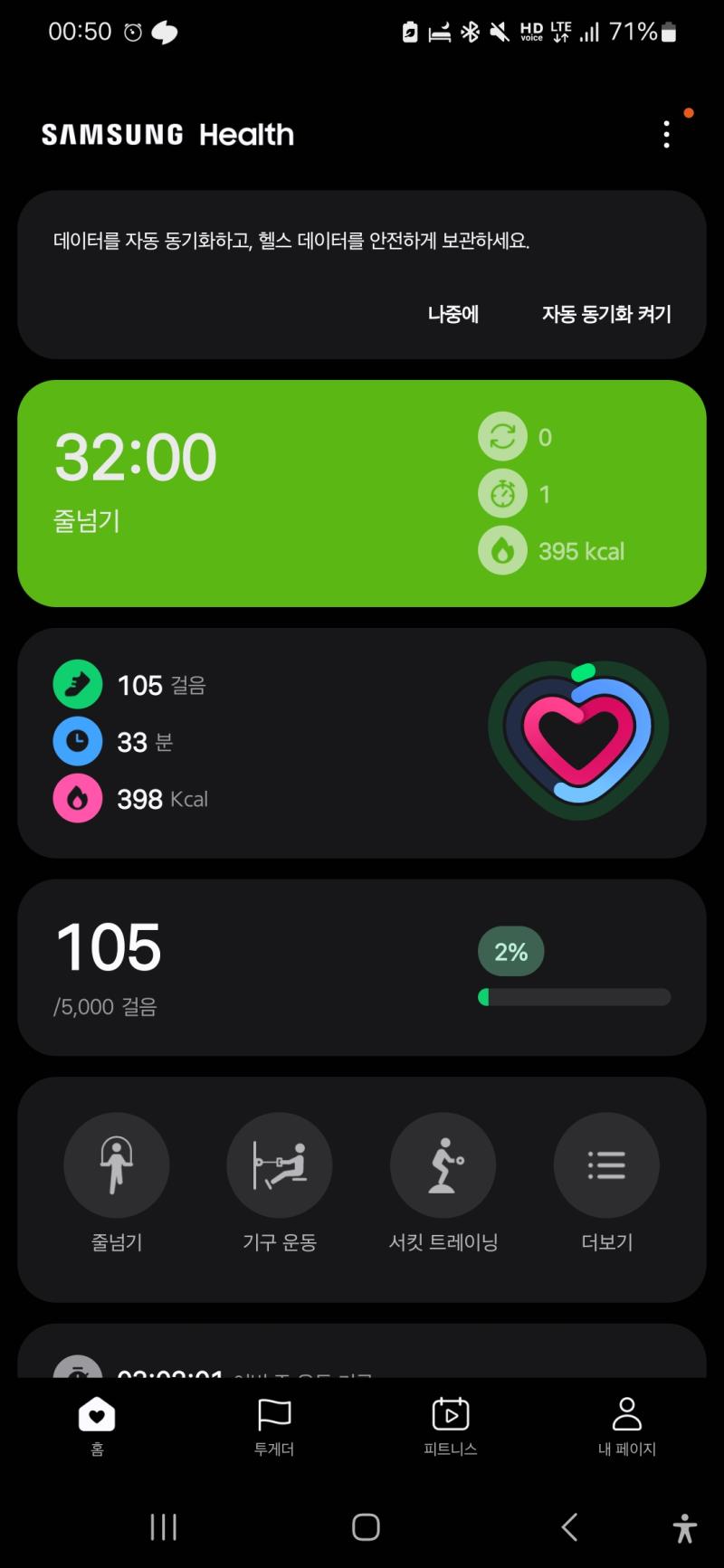Switch to the 홈 tab
Viewport: 724px width, 1568px height.
[x=97, y=1427]
